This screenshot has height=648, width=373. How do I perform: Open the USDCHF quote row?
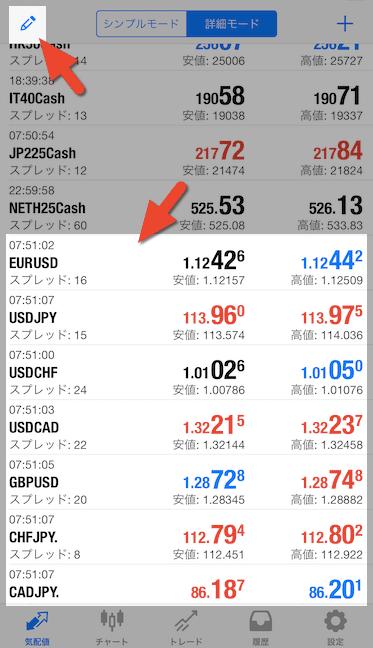point(186,372)
